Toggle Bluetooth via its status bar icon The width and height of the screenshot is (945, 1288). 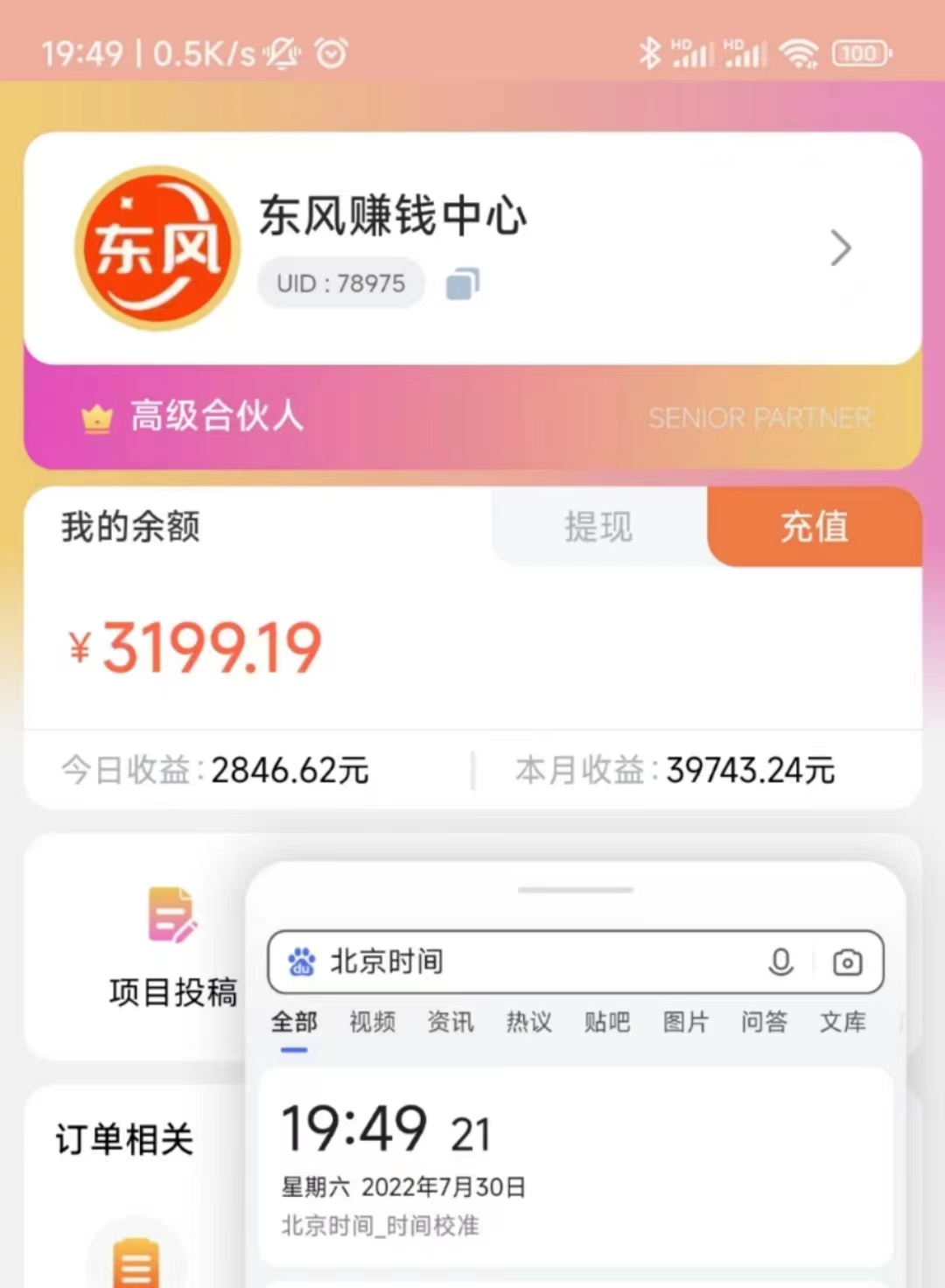coord(649,52)
